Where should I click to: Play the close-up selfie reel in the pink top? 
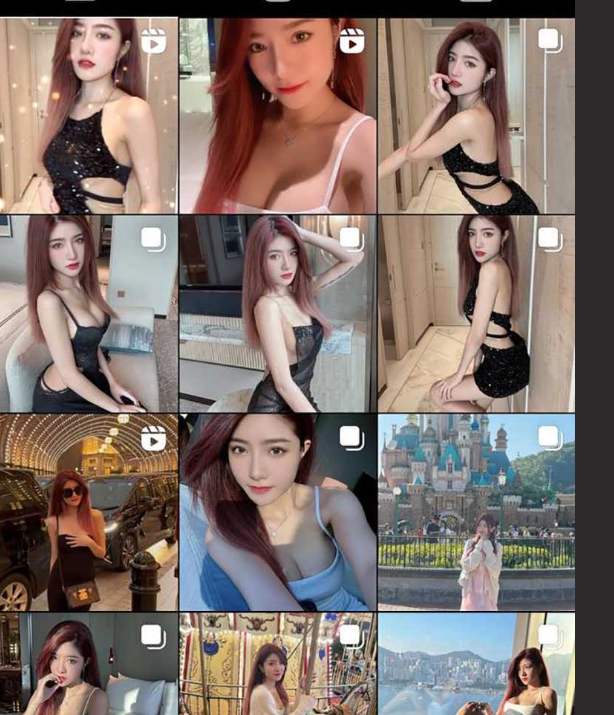(278, 115)
